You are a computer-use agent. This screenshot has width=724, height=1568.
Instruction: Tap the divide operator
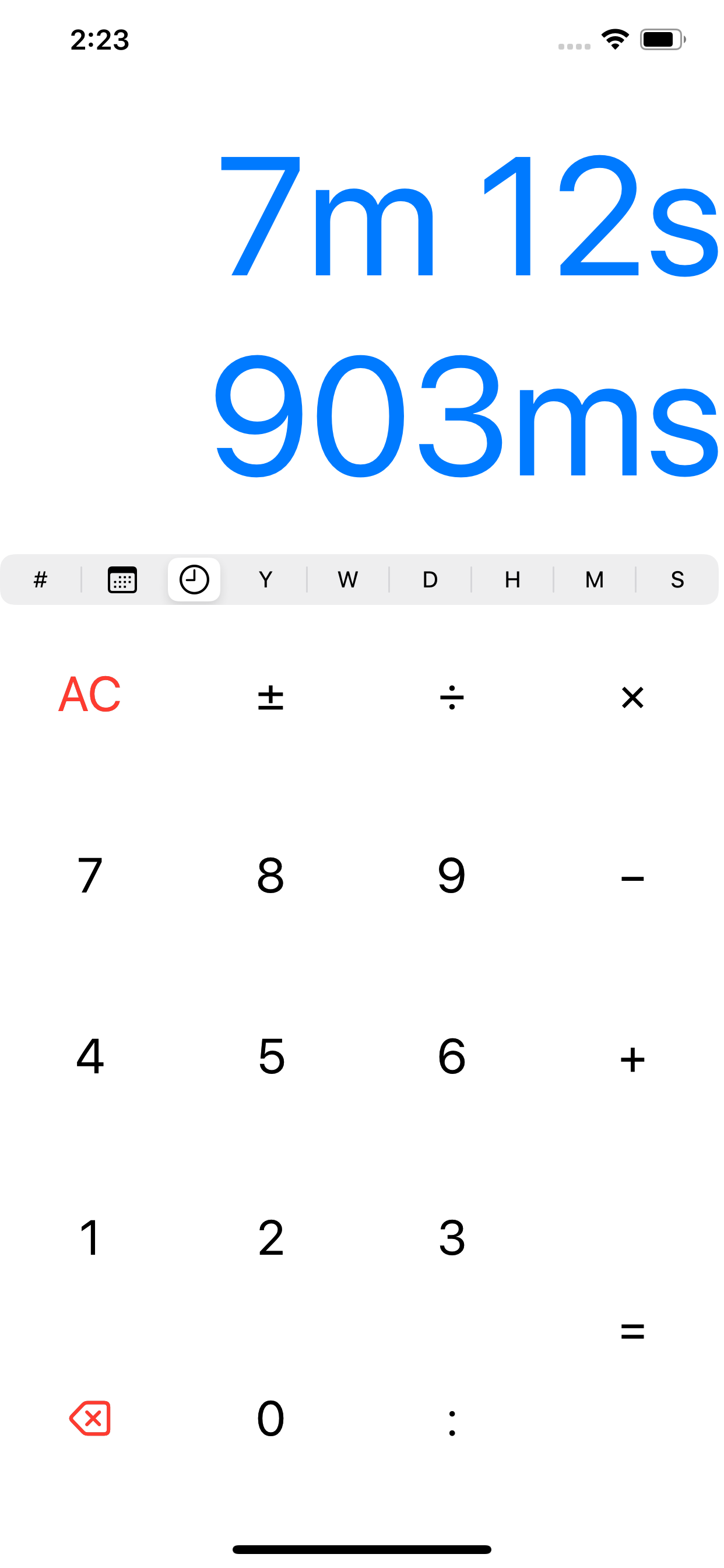[x=452, y=698]
